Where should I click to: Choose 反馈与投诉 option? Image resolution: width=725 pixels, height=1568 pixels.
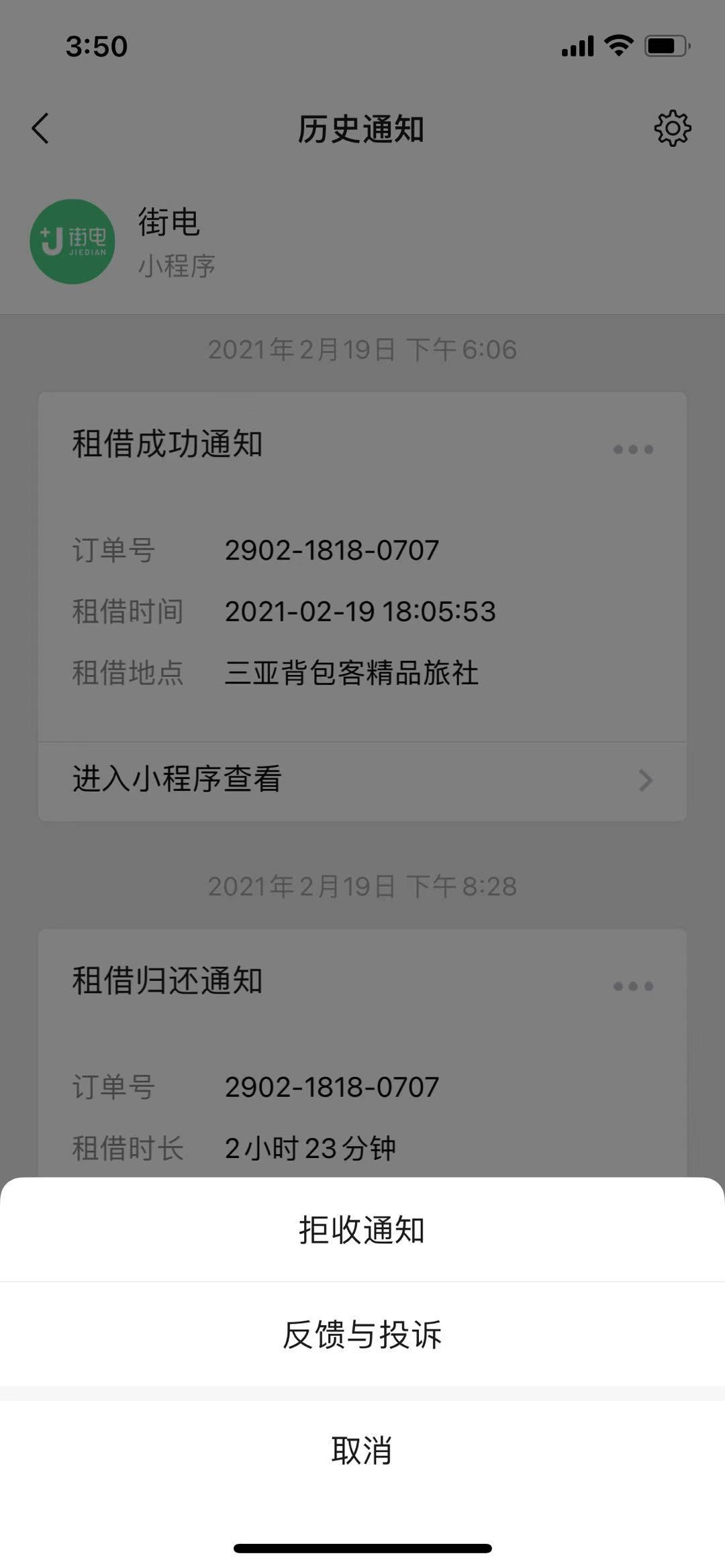pos(362,1335)
